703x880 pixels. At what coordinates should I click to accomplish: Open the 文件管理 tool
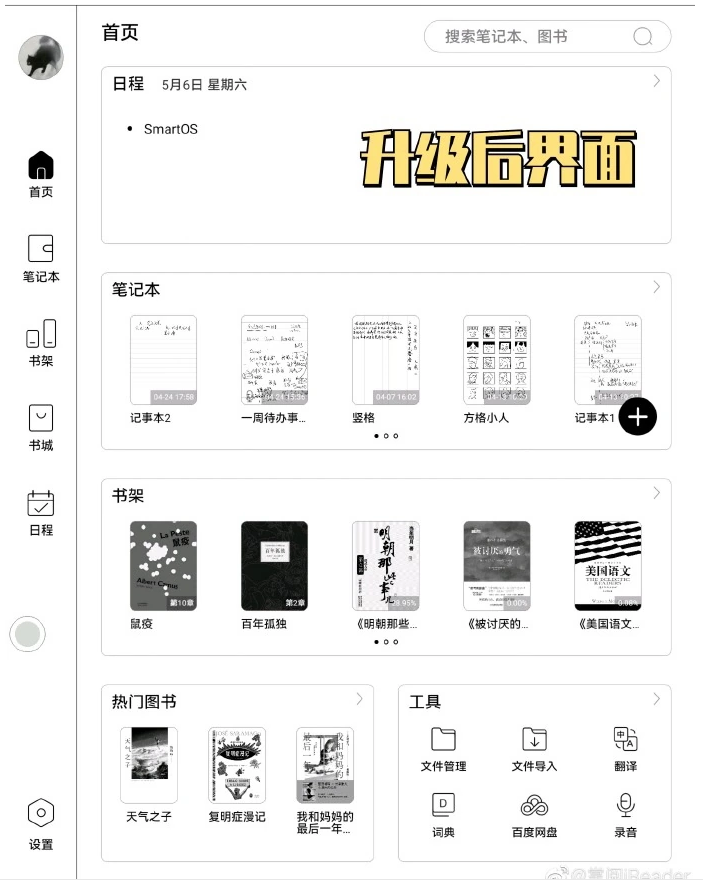point(443,748)
